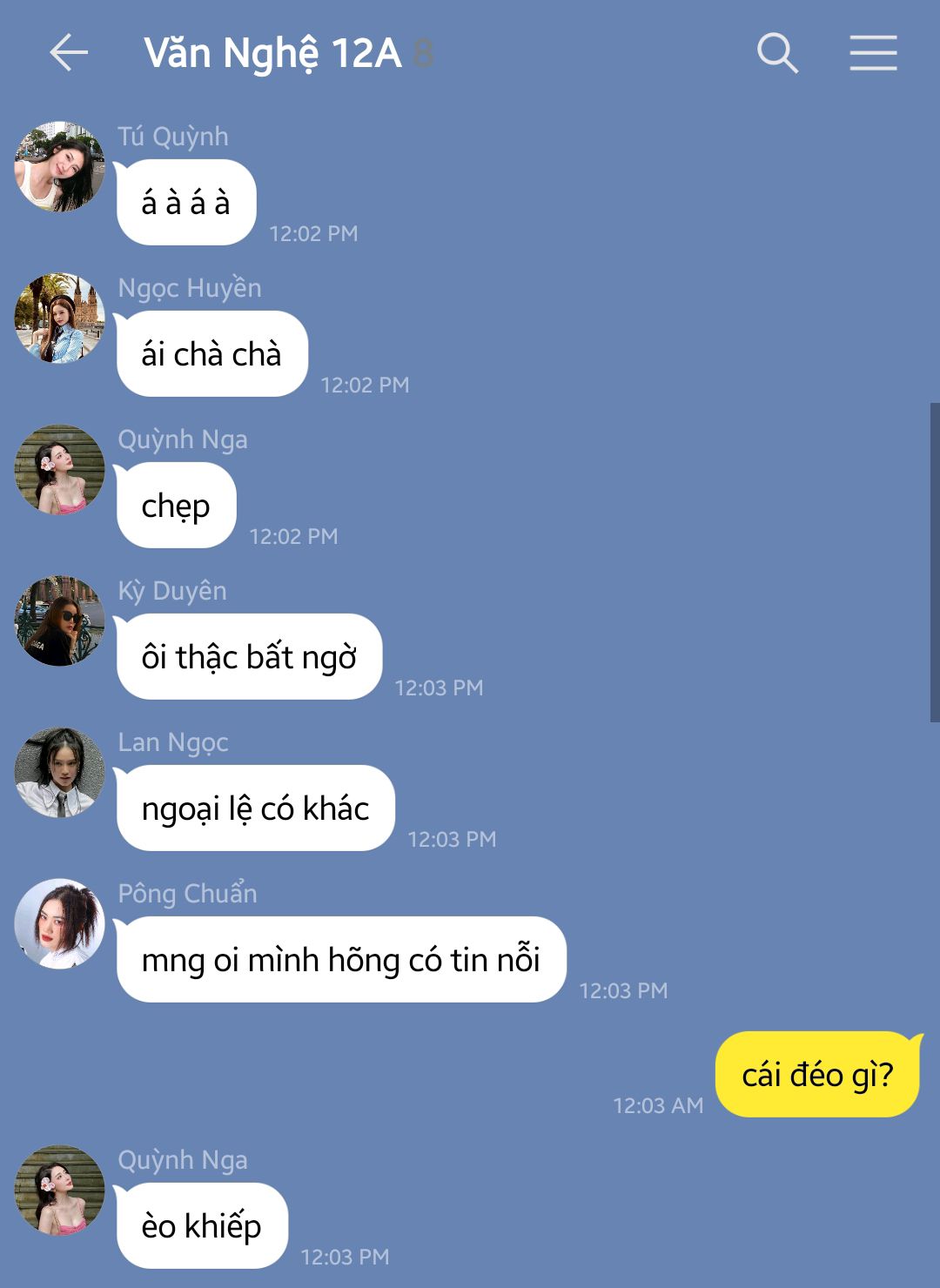Open Quỳnh Nga's avatar beside "chẹp"
This screenshot has height=1288, width=940.
coord(59,469)
